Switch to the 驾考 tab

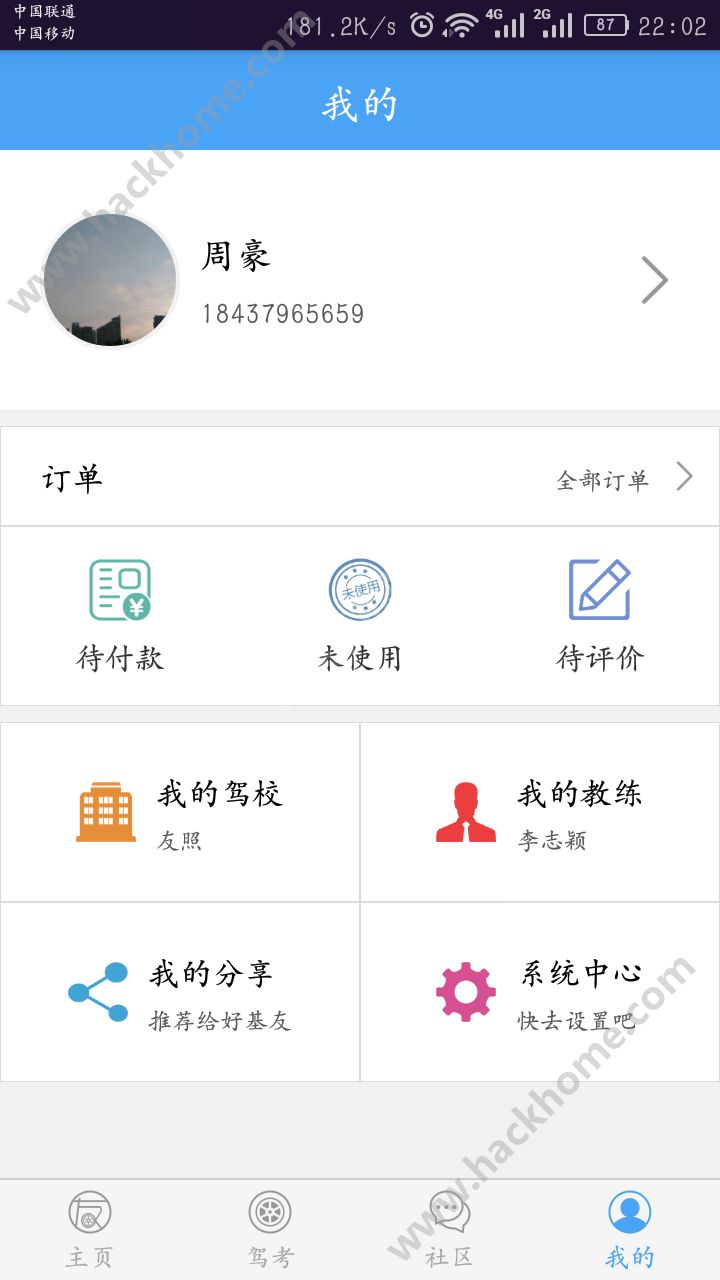point(270,1230)
